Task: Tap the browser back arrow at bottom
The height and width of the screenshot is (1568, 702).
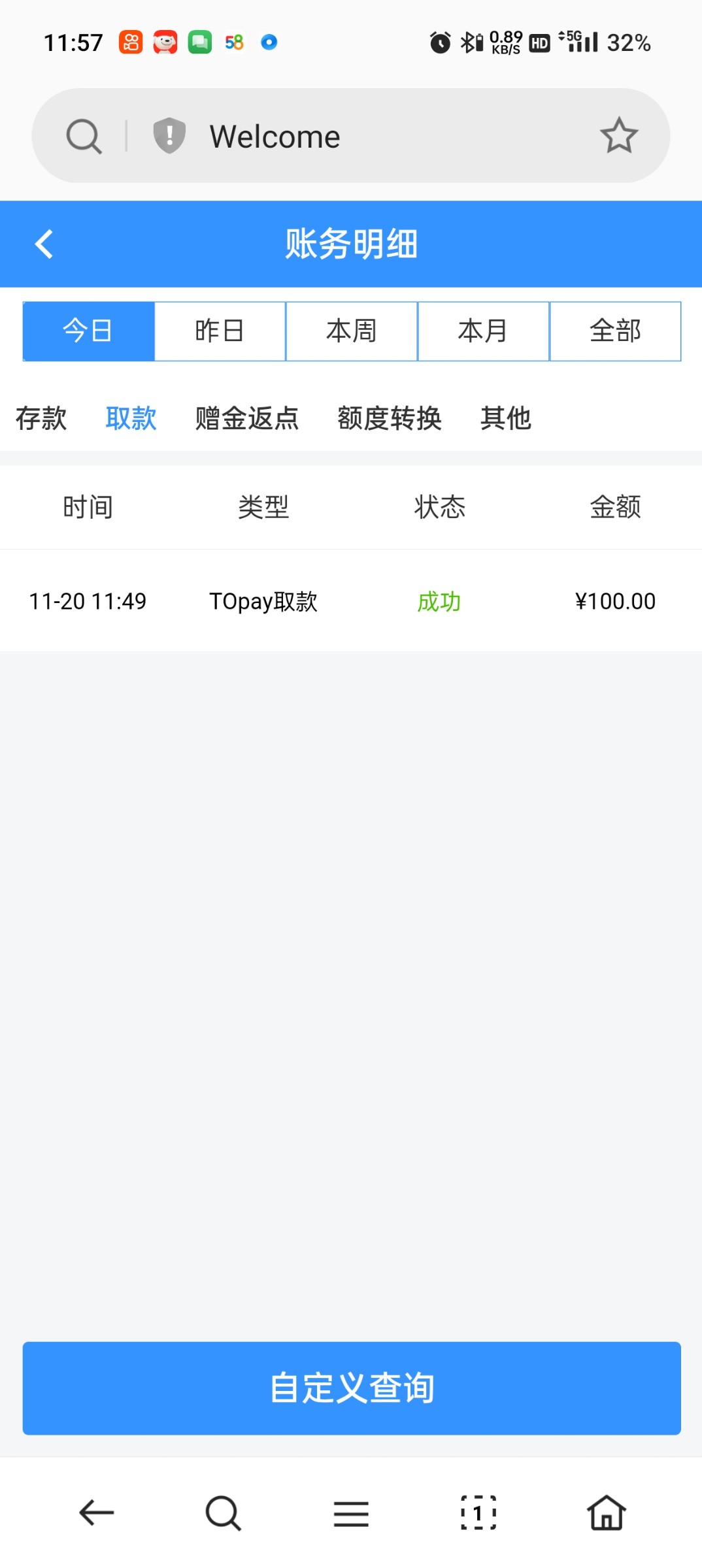Action: (97, 1513)
